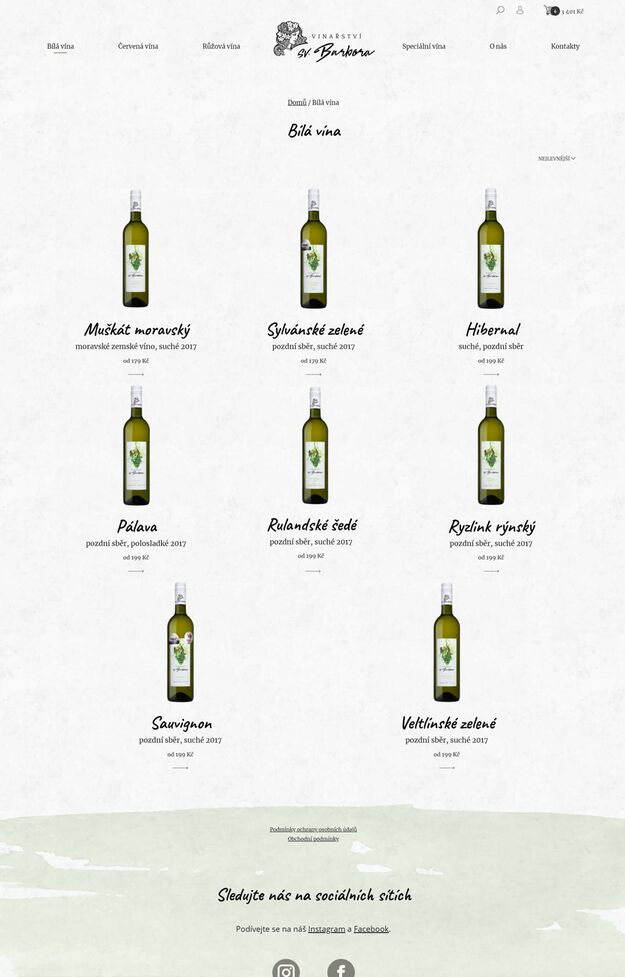Screen dimensions: 625x977
Task: Open Speciální vína section
Action: (424, 46)
